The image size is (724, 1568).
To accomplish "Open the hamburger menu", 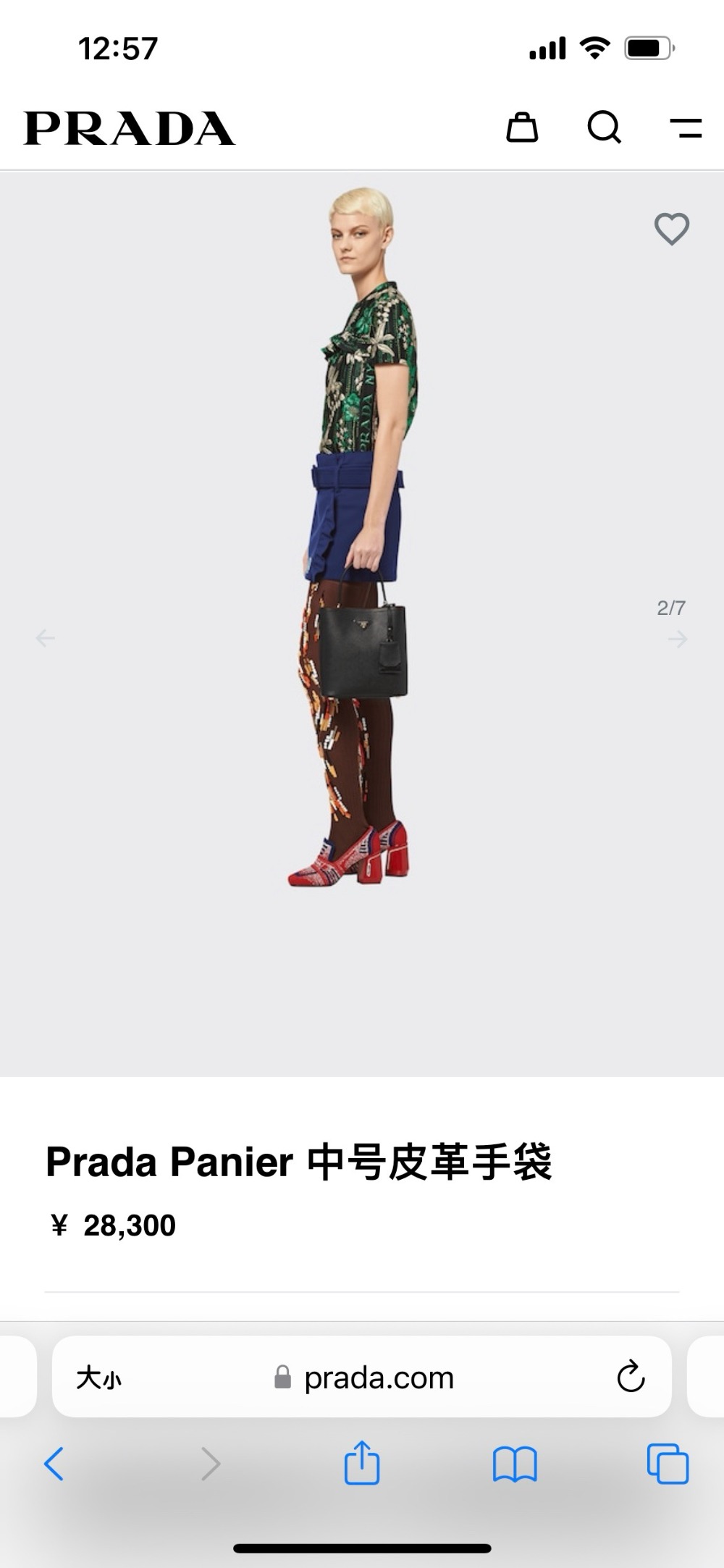I will pos(686,128).
